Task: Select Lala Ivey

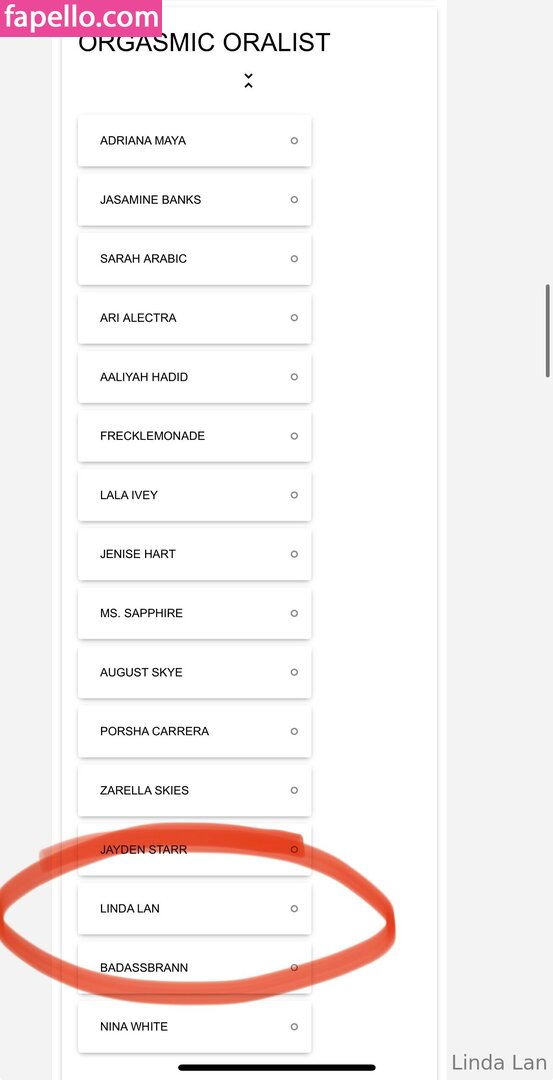Action: [195, 495]
